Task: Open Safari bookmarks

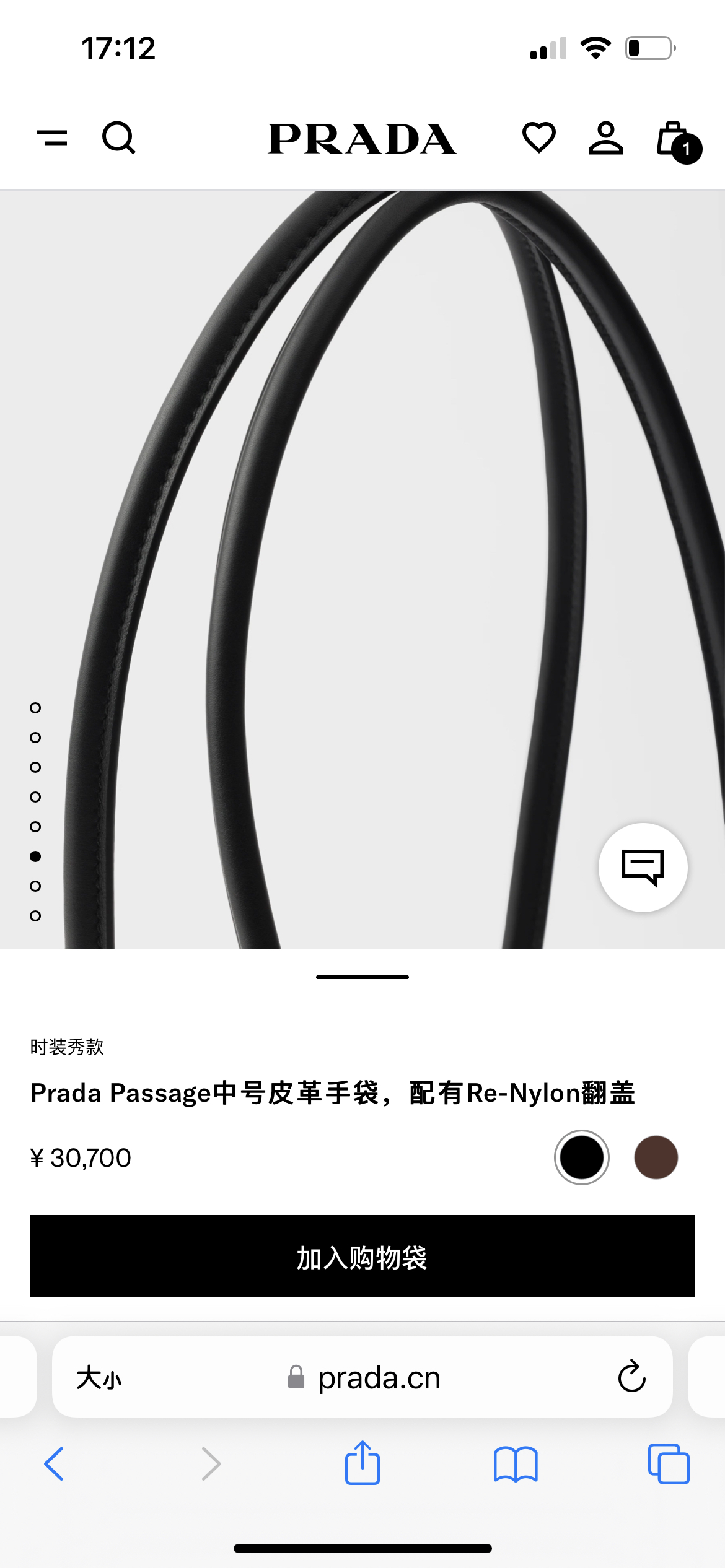Action: (516, 1464)
